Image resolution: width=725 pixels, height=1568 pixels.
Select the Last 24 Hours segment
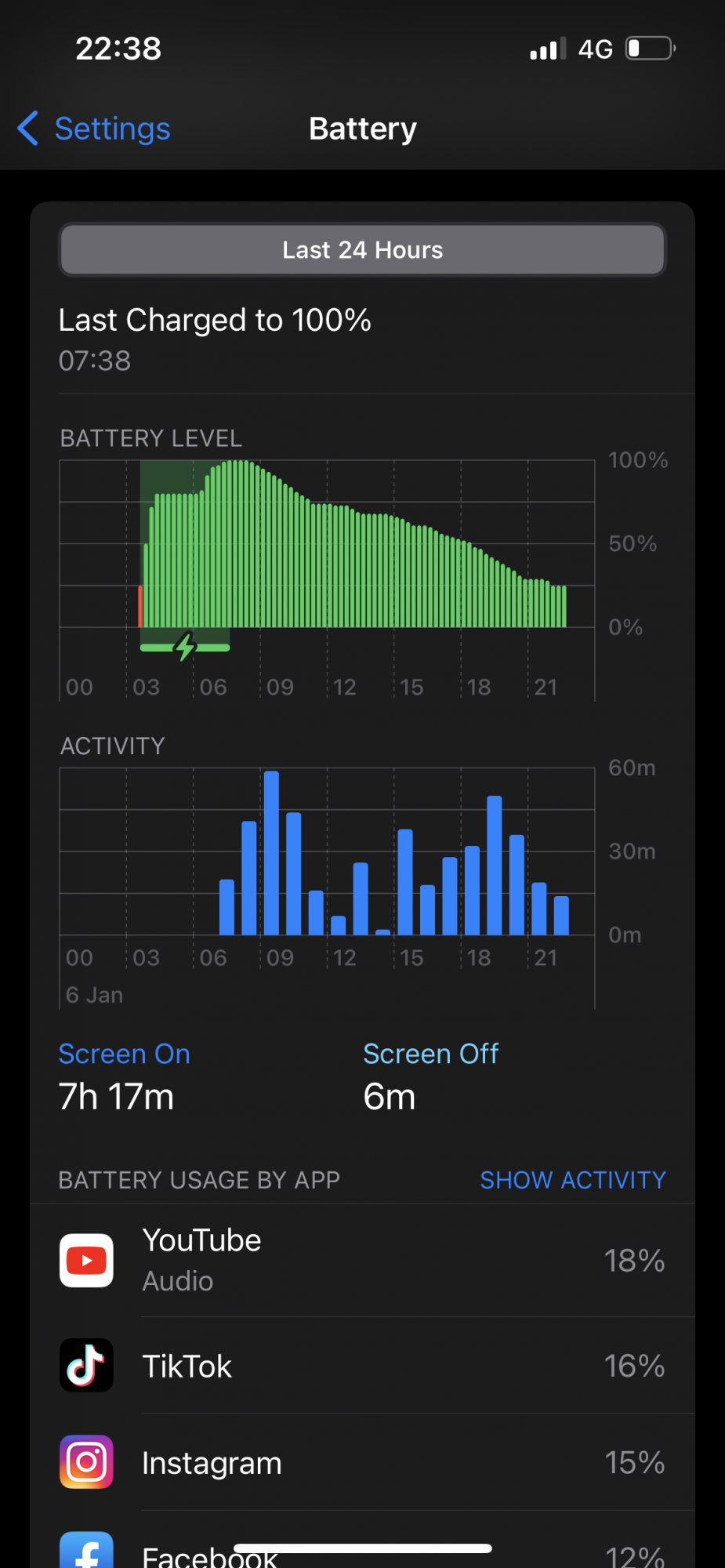point(362,250)
